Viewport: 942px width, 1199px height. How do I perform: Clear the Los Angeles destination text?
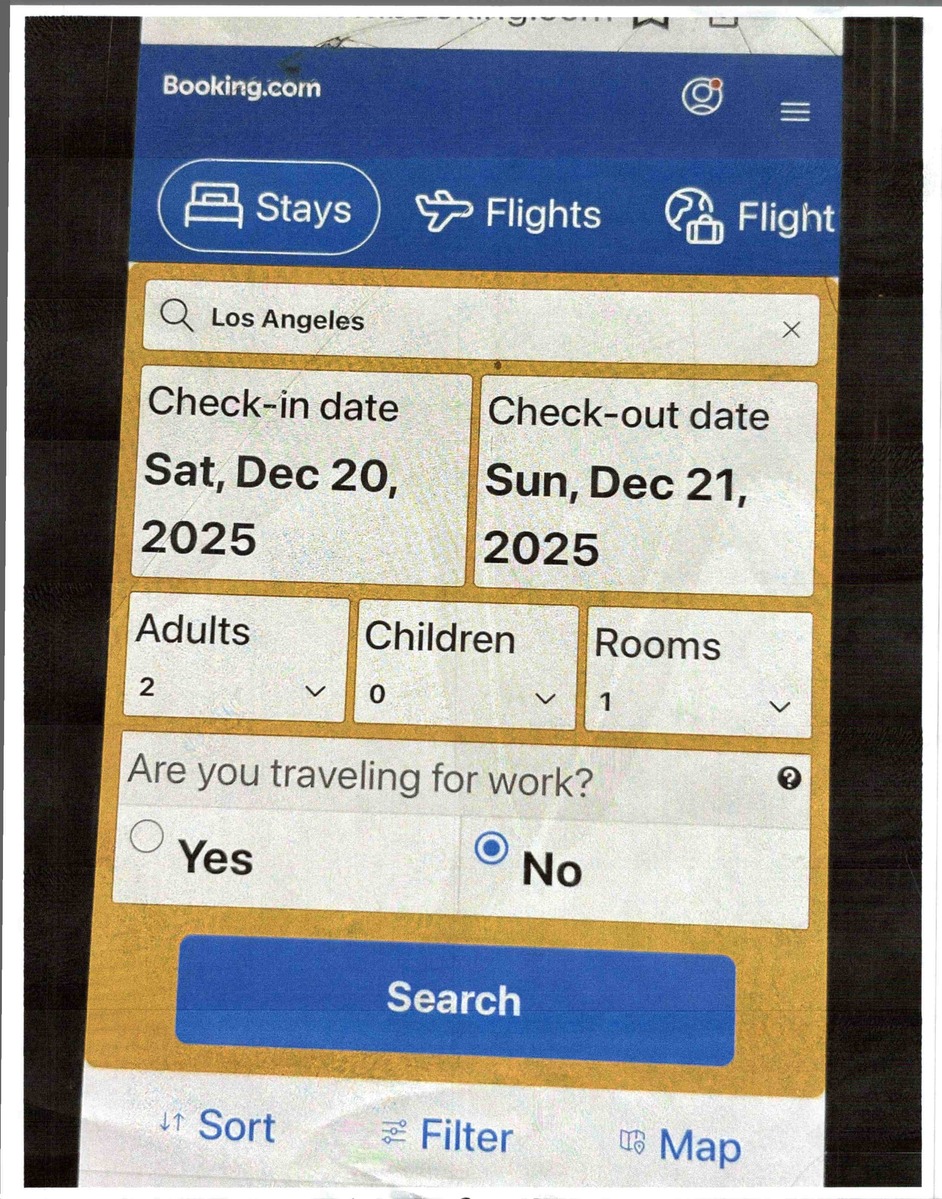[791, 330]
